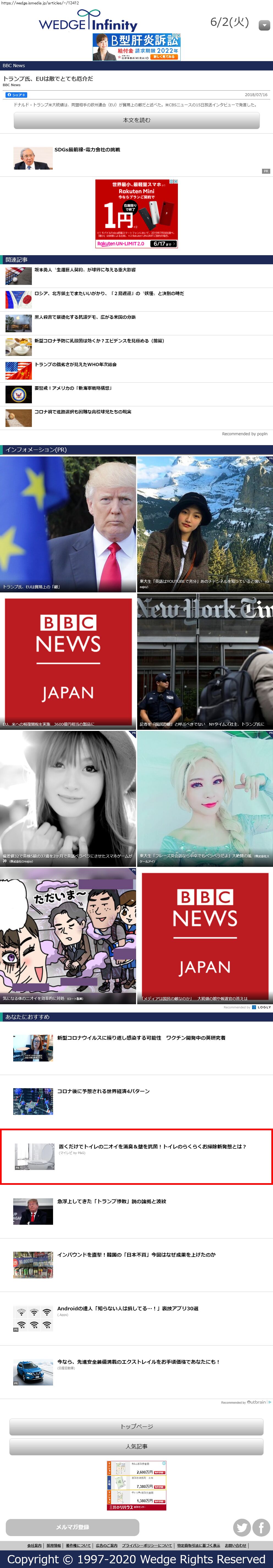
Task: Open related article about 坂本勇人 生涯巨人契約
Action: point(85,270)
